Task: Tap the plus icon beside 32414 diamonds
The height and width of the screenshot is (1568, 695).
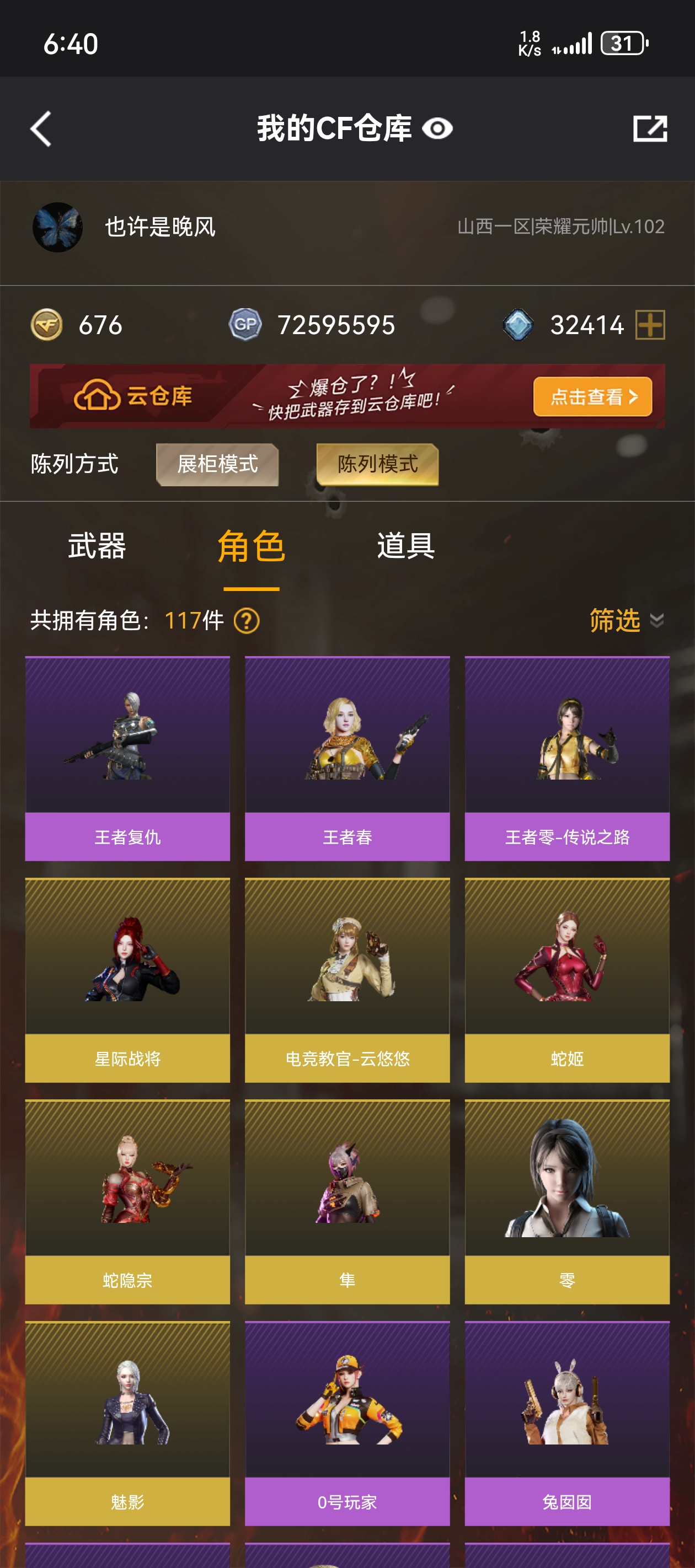Action: pos(650,324)
